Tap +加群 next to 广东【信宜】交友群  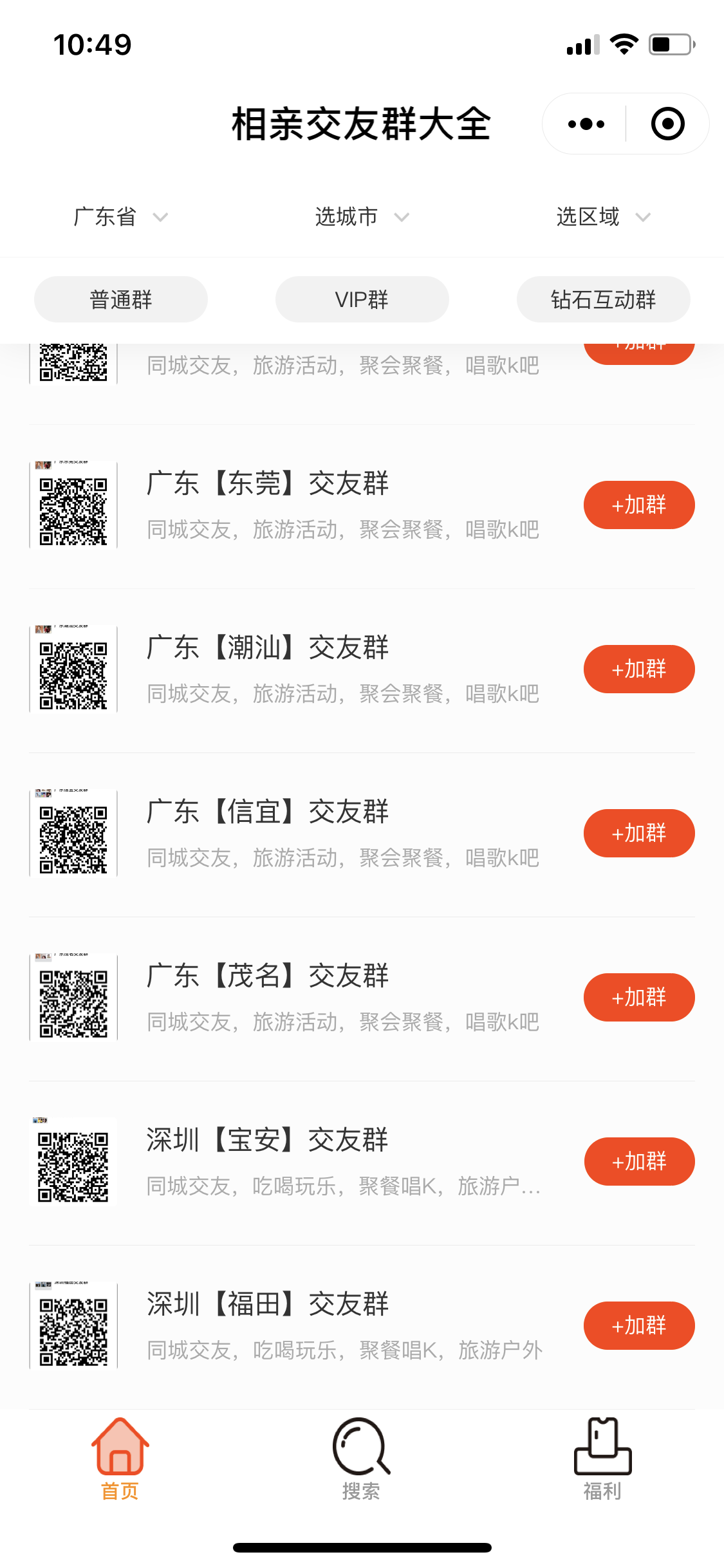[x=639, y=834]
